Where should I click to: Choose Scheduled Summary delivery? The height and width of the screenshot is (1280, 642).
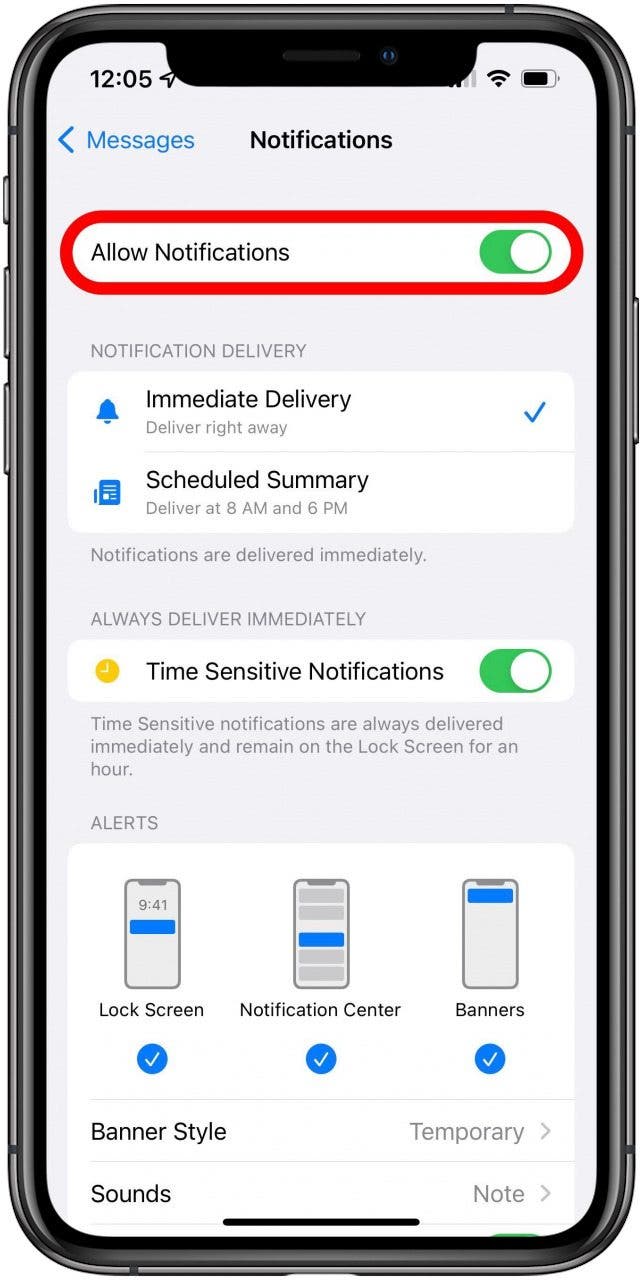[x=321, y=492]
